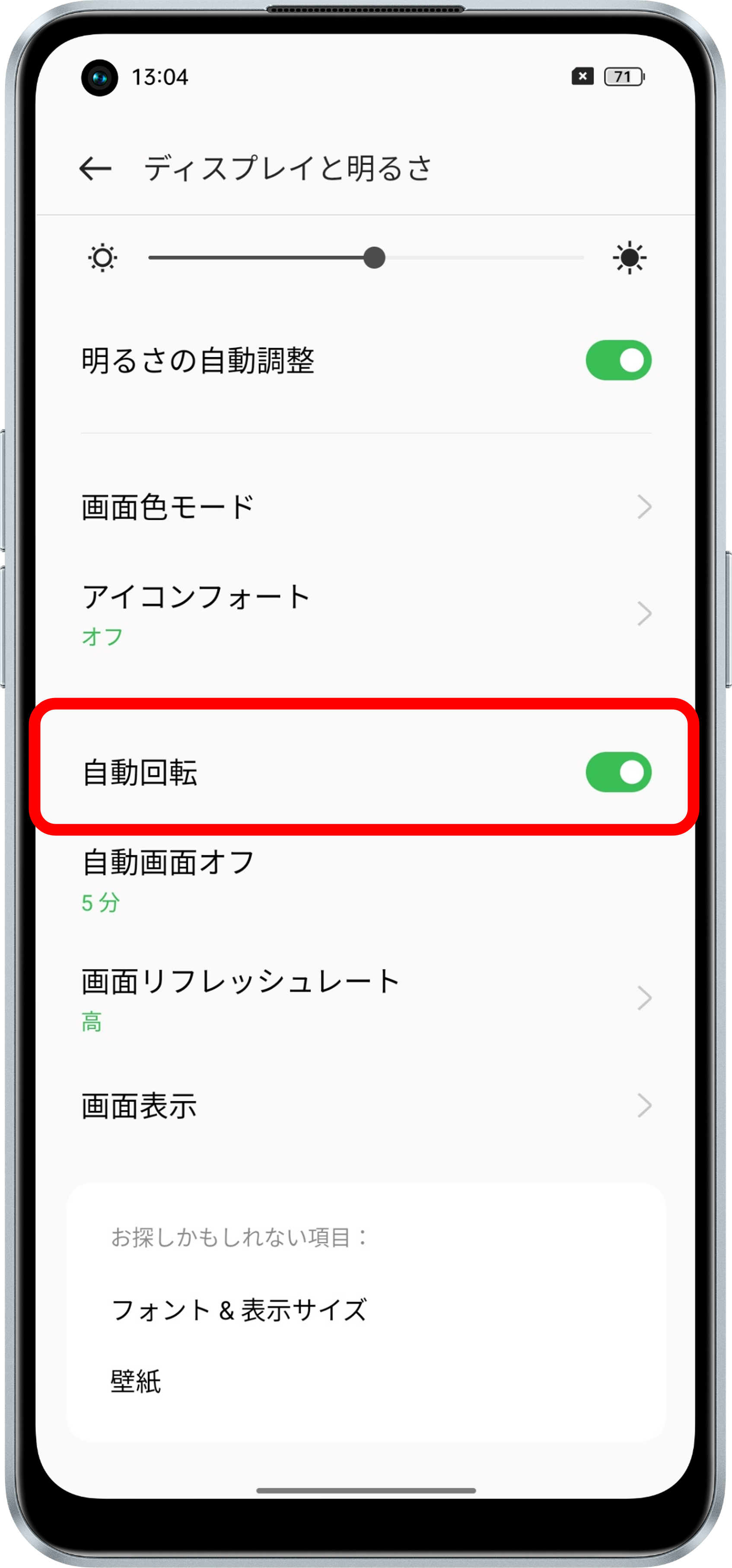Open 自動画面オフ timeout setting
This screenshot has width=732, height=1568.
[366, 879]
